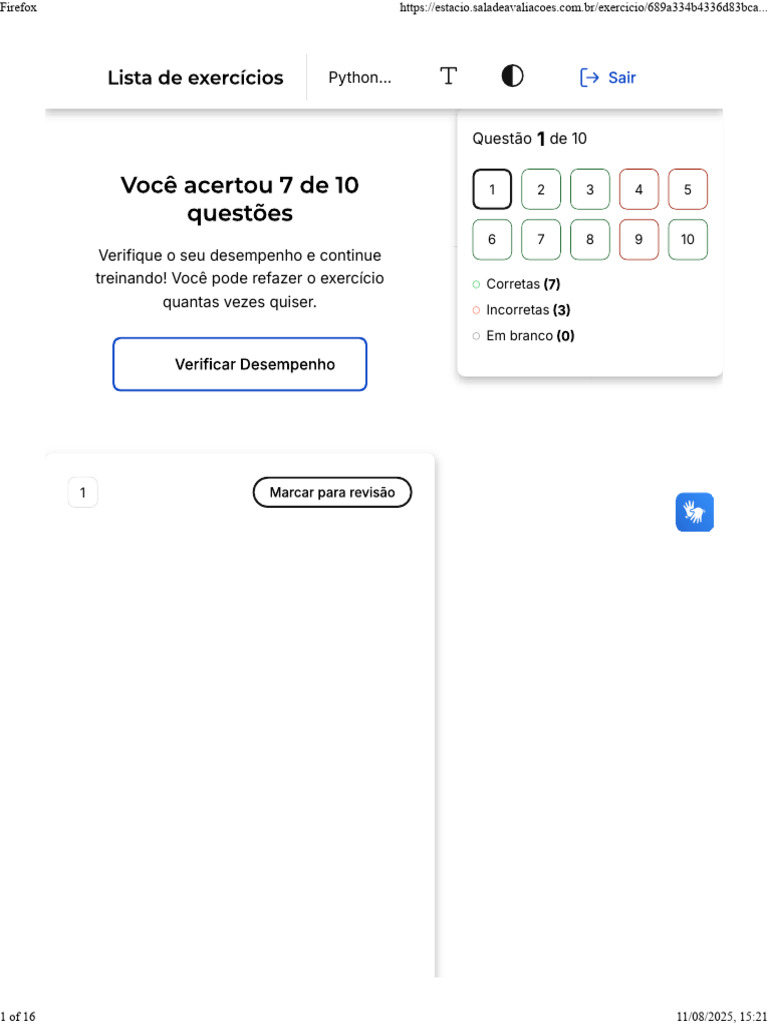This screenshot has height=1024, width=768.
Task: Open Verificar Desempenho
Action: coord(240,364)
